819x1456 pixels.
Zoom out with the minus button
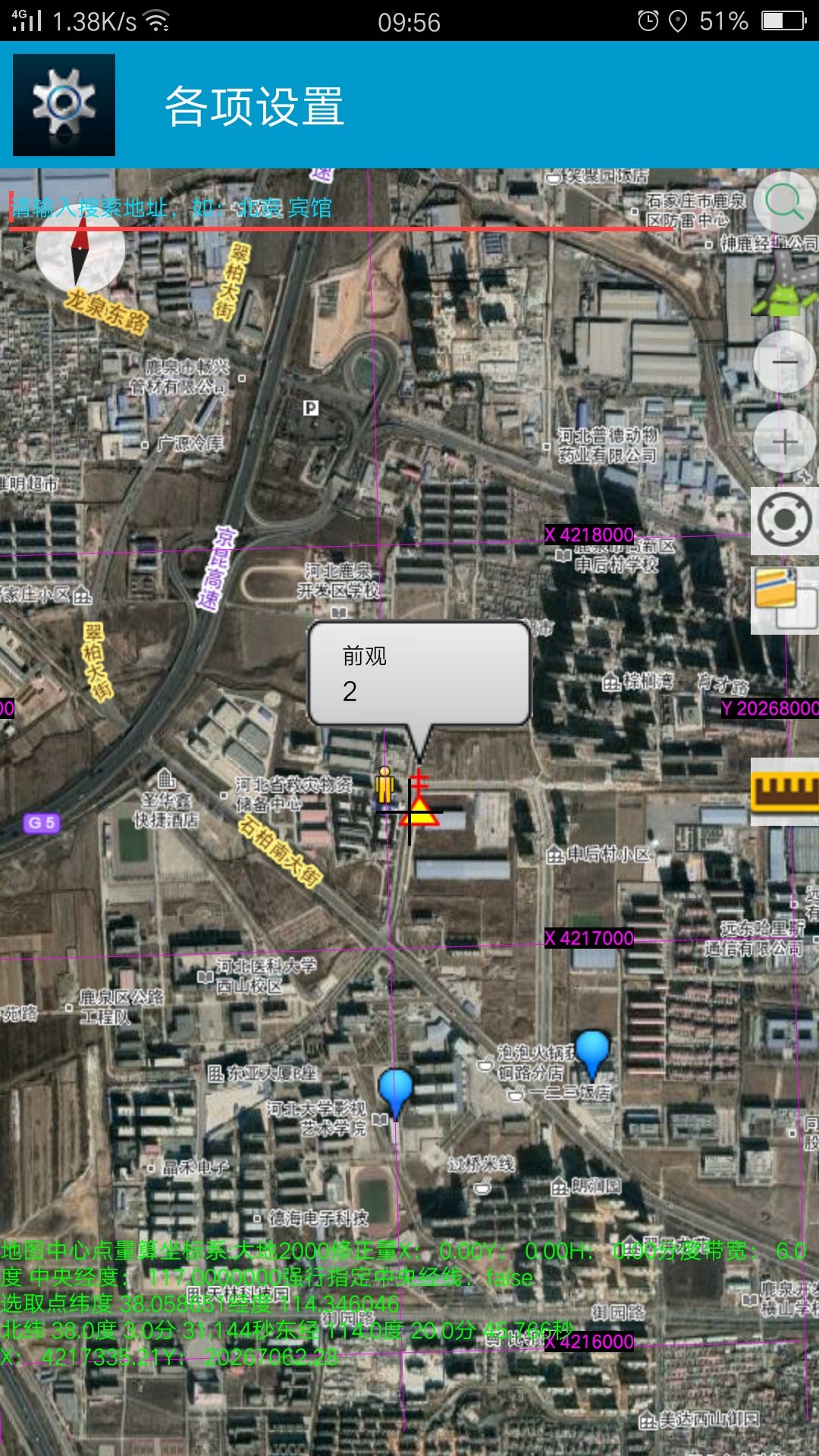(784, 362)
